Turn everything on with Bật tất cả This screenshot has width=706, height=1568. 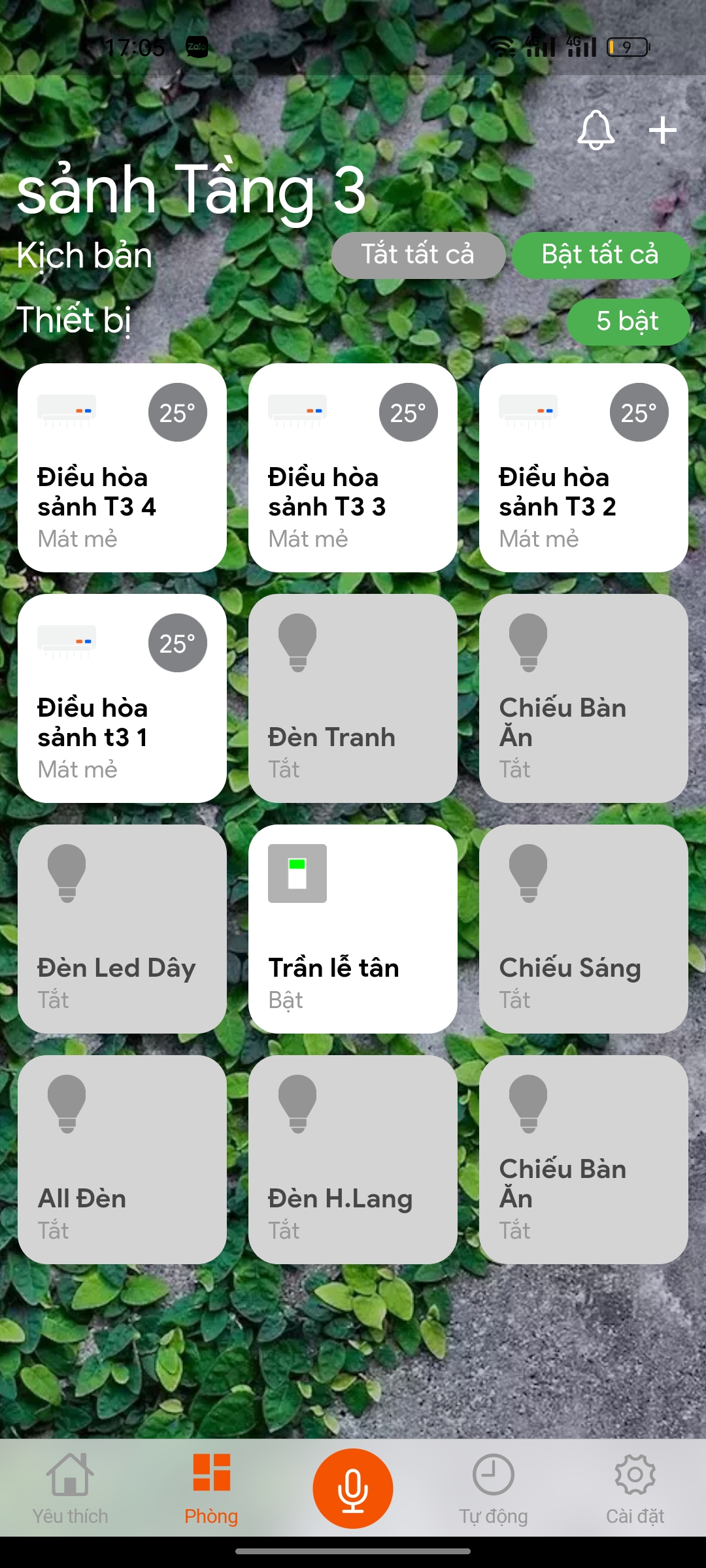pyautogui.click(x=600, y=255)
